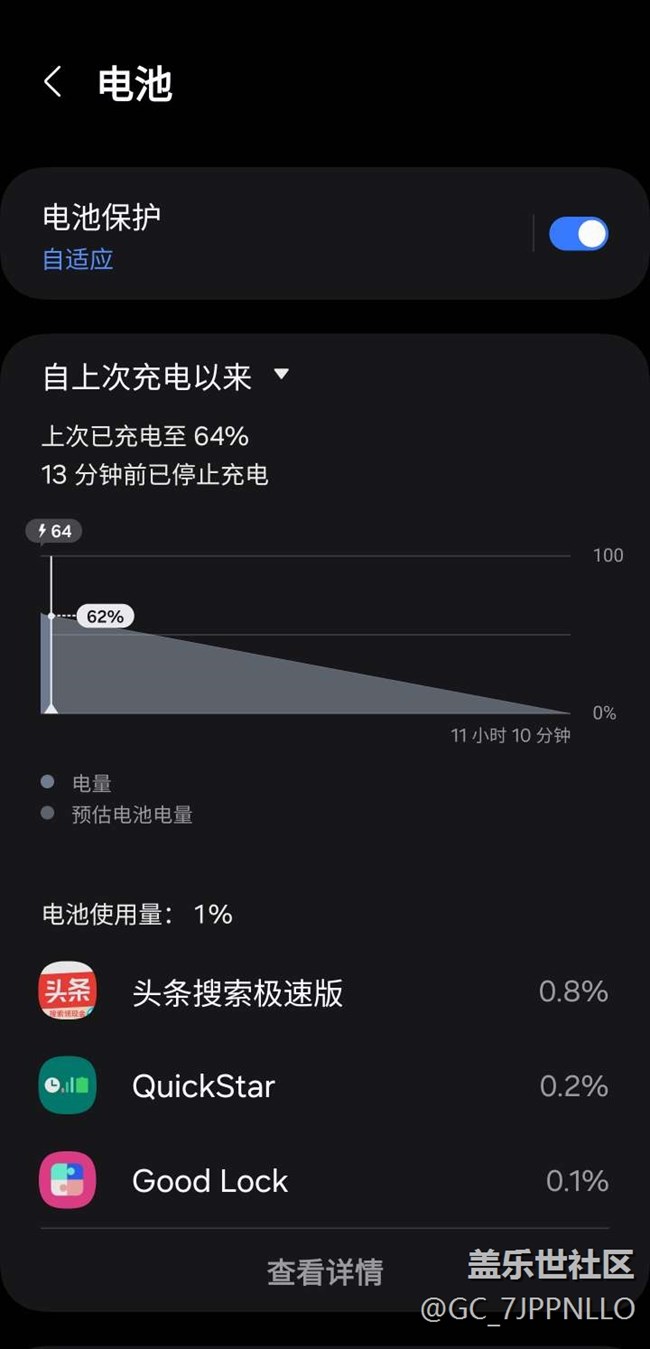Select the Good Lock usage row

(324, 1181)
